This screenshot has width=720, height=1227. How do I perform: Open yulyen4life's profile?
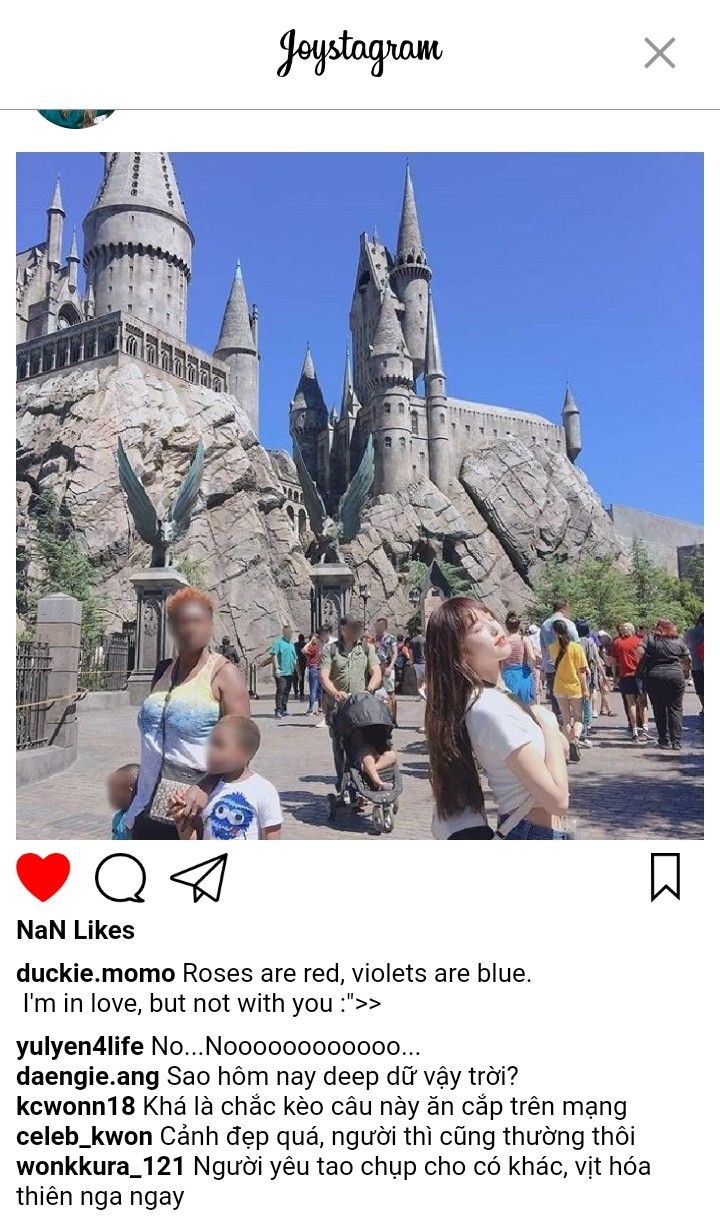80,1047
